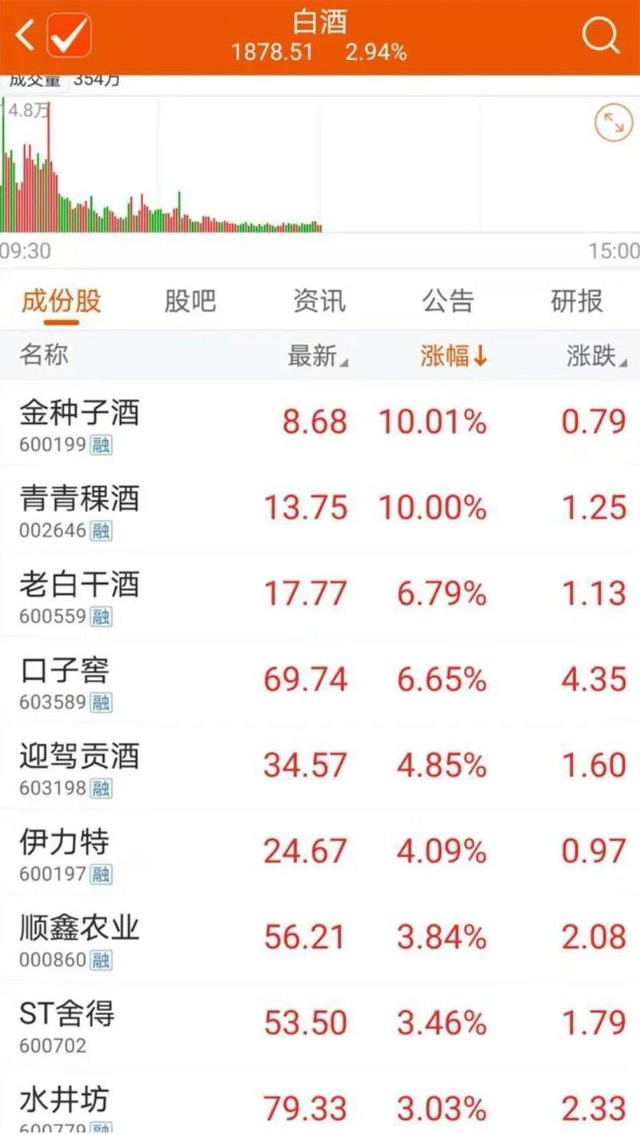Switch to the 股吧 tab
This screenshot has height=1135, width=640.
pyautogui.click(x=190, y=300)
